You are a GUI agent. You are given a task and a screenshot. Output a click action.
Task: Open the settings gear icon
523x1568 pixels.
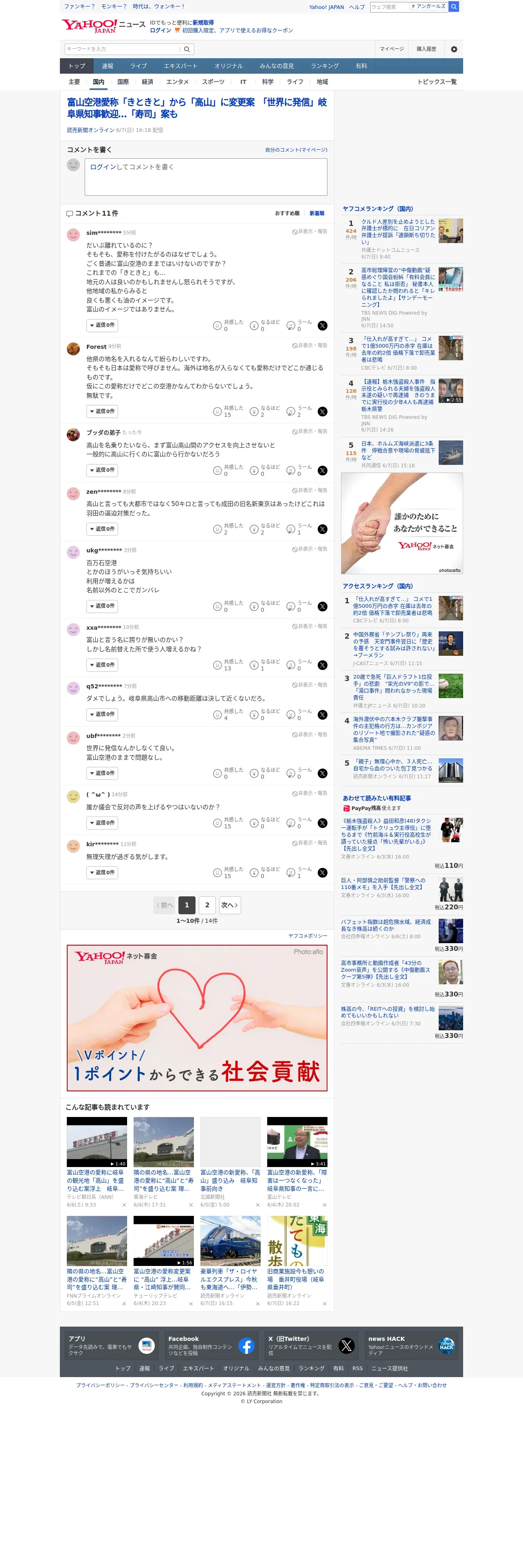pyautogui.click(x=454, y=49)
